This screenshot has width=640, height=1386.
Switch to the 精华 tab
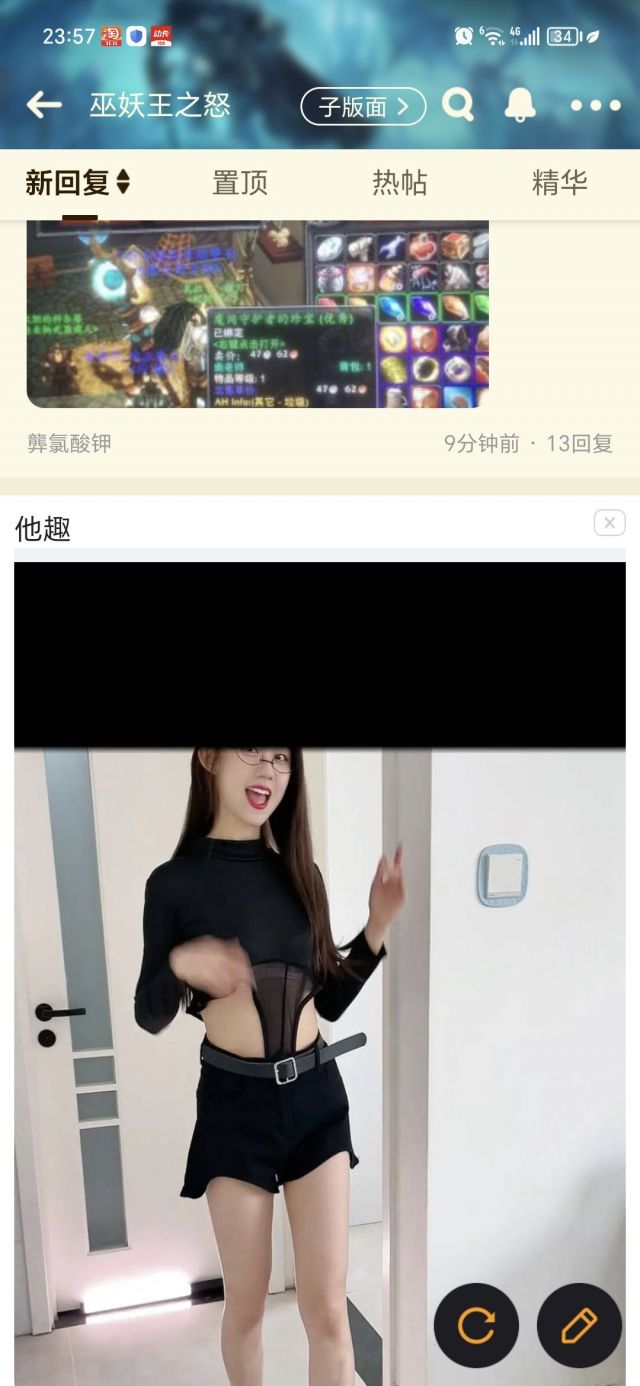tap(559, 183)
